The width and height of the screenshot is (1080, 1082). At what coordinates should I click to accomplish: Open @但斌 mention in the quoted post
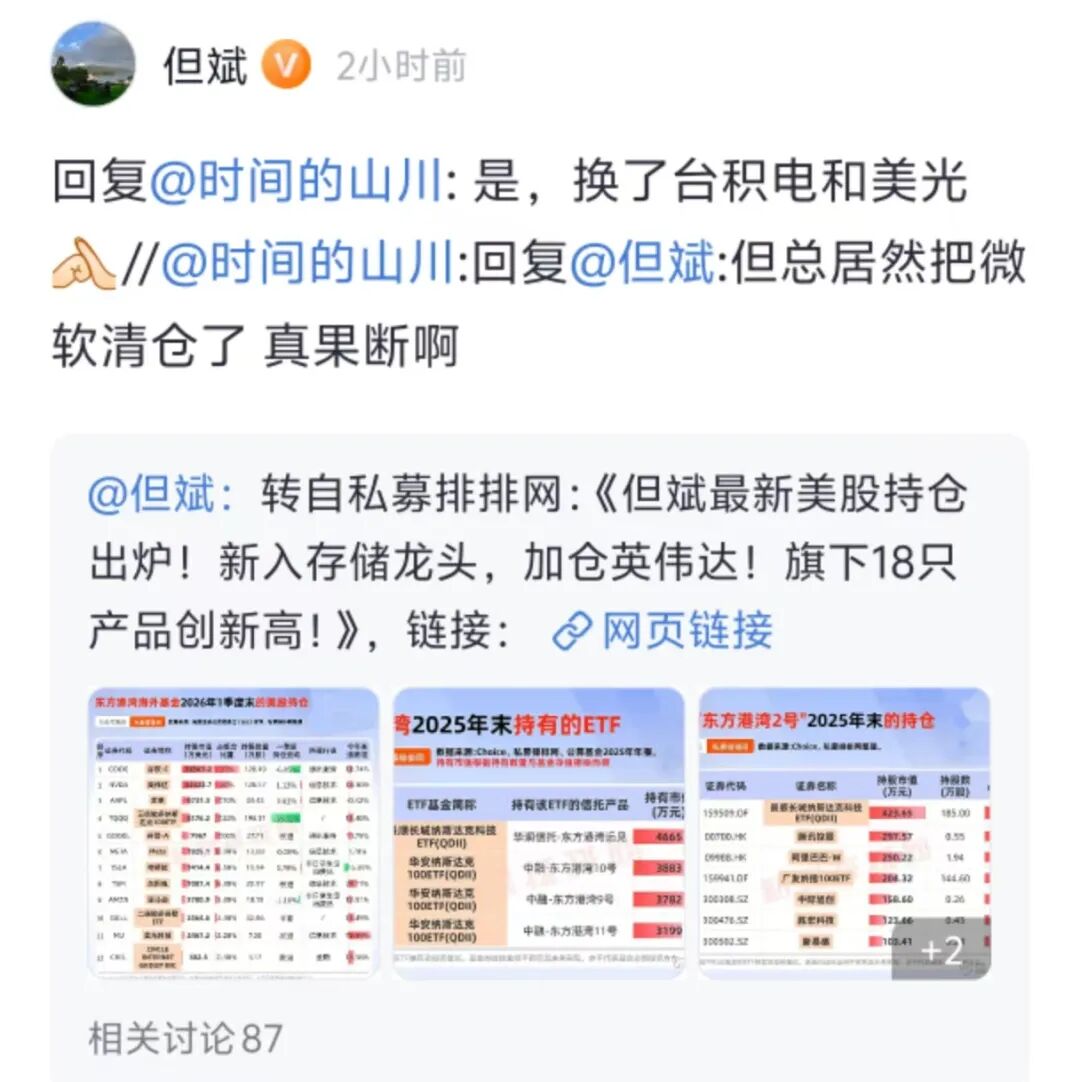tap(162, 495)
